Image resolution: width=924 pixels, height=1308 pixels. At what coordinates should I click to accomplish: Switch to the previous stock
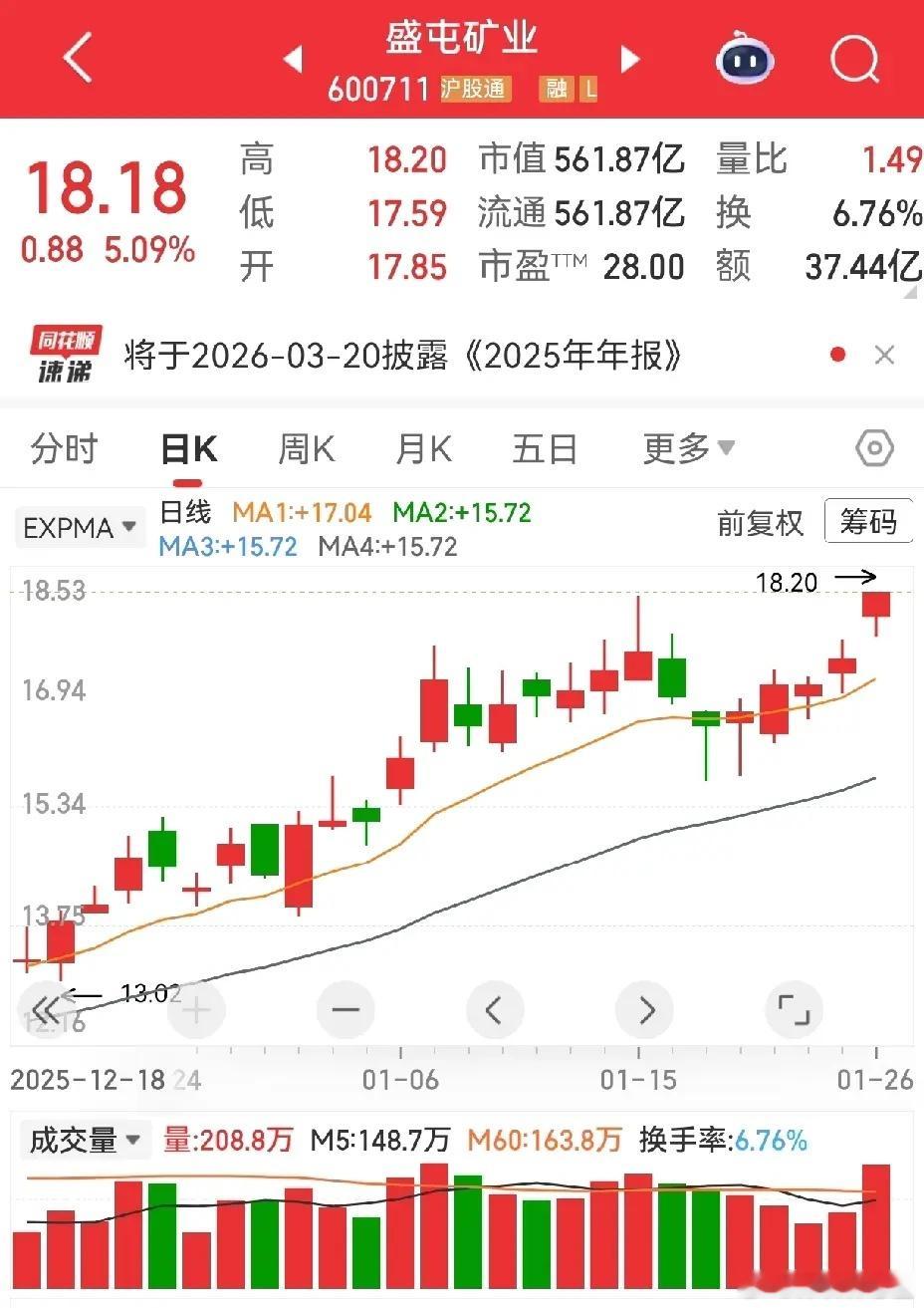(x=293, y=59)
